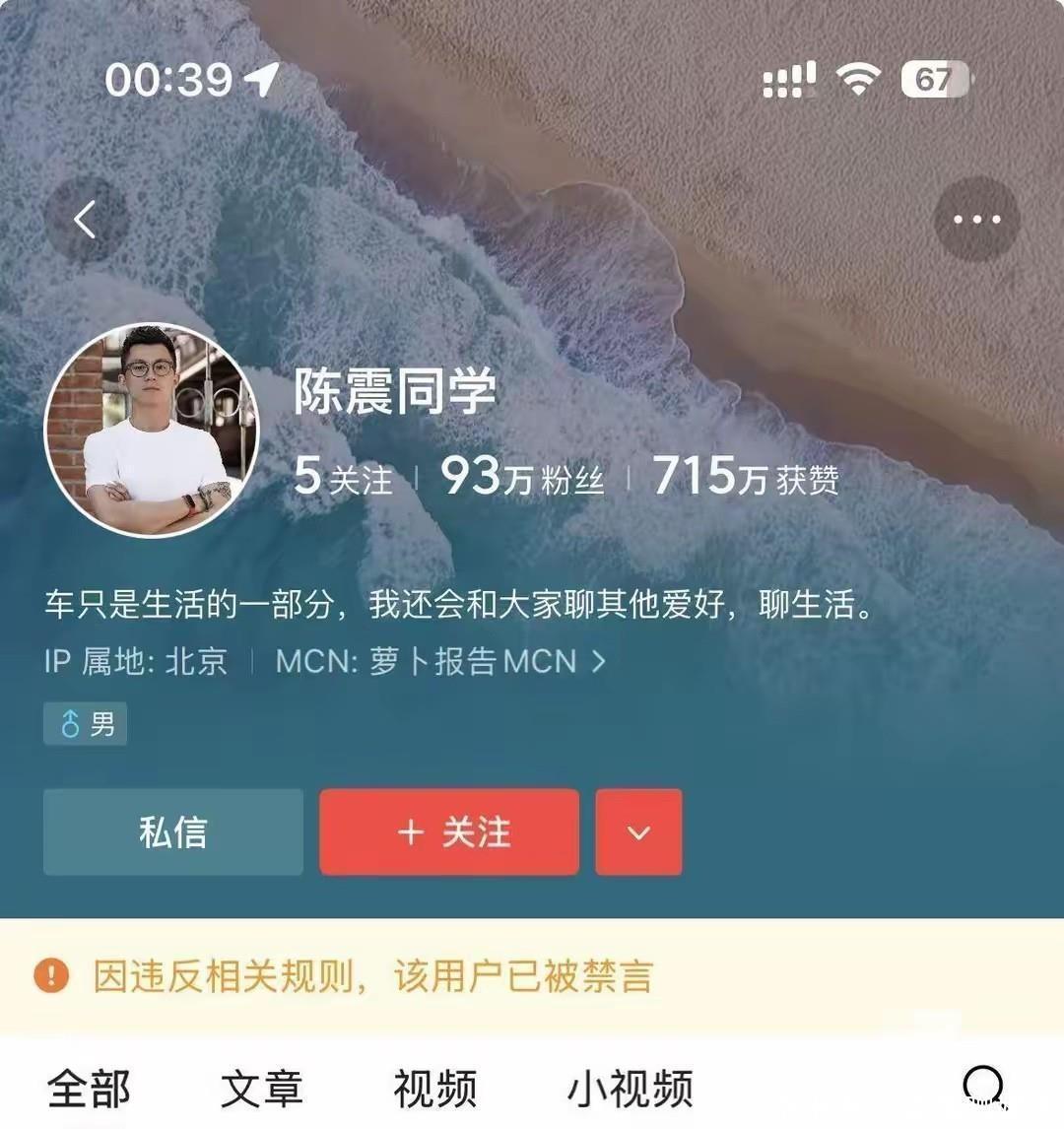Open the three-dot overflow menu
Viewport: 1064px width, 1129px height.
pos(976,220)
